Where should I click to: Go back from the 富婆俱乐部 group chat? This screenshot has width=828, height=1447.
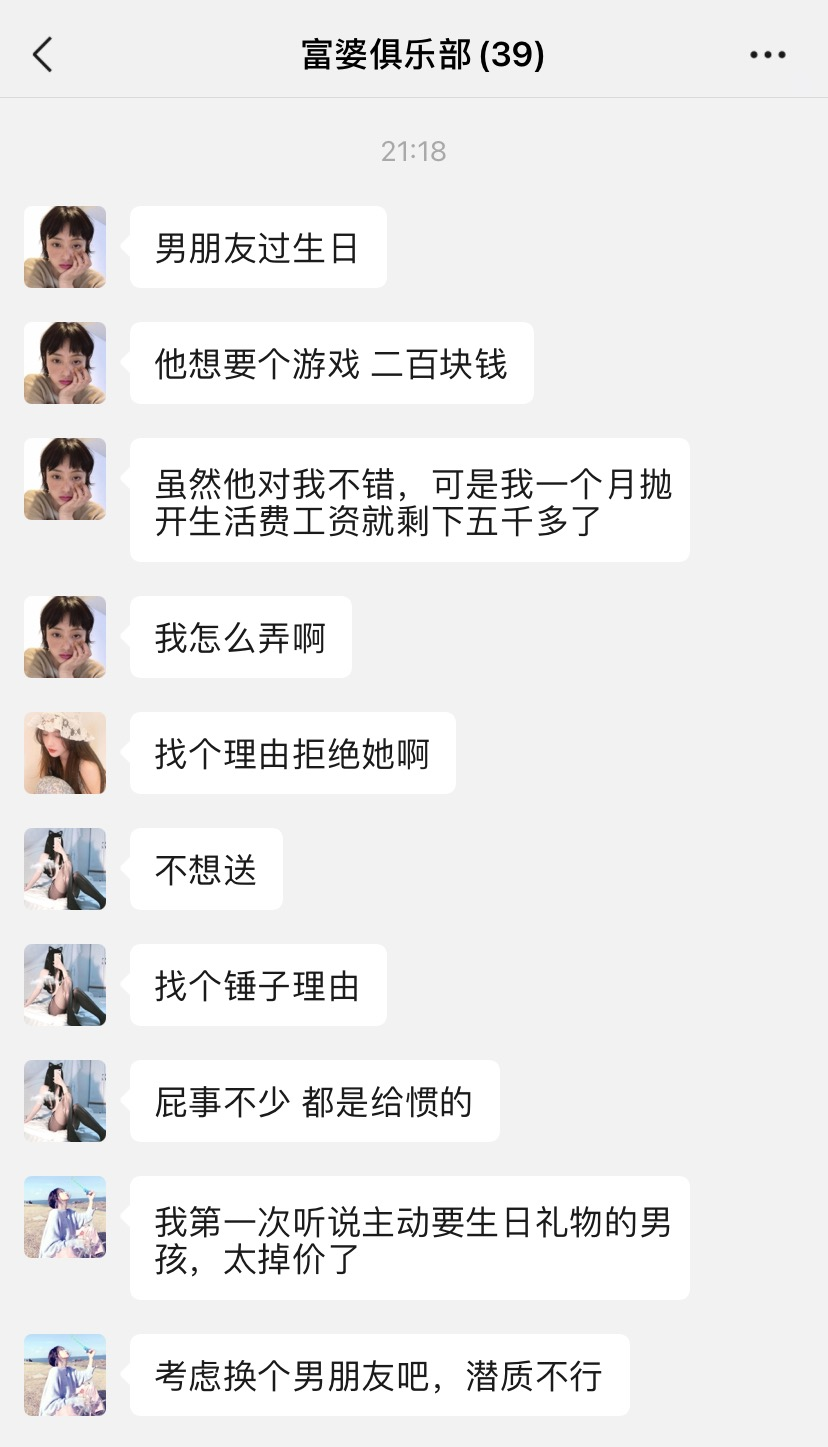[x=42, y=55]
